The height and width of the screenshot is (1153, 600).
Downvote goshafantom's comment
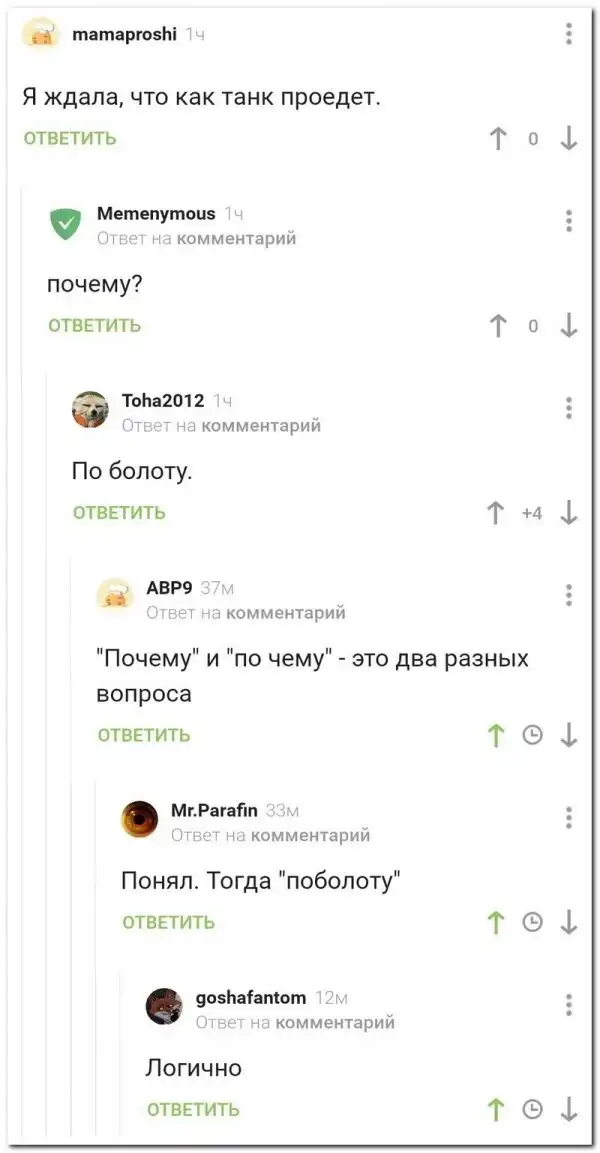[568, 1110]
